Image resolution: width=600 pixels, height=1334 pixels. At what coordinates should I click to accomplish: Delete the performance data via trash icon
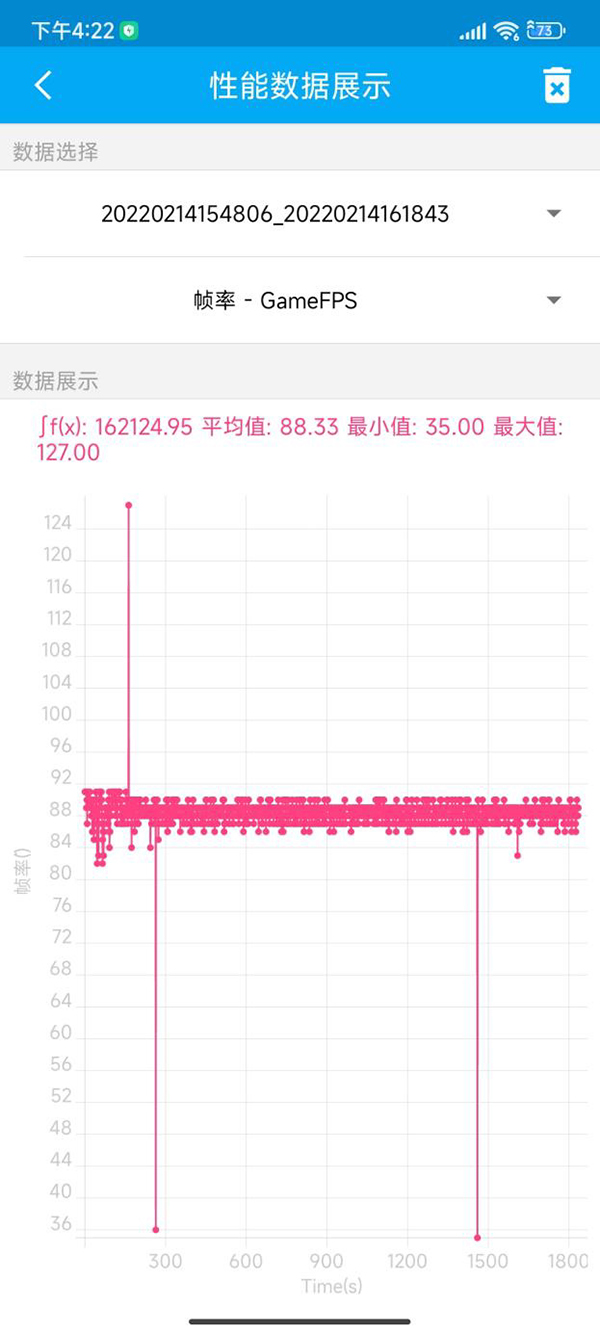pos(556,86)
